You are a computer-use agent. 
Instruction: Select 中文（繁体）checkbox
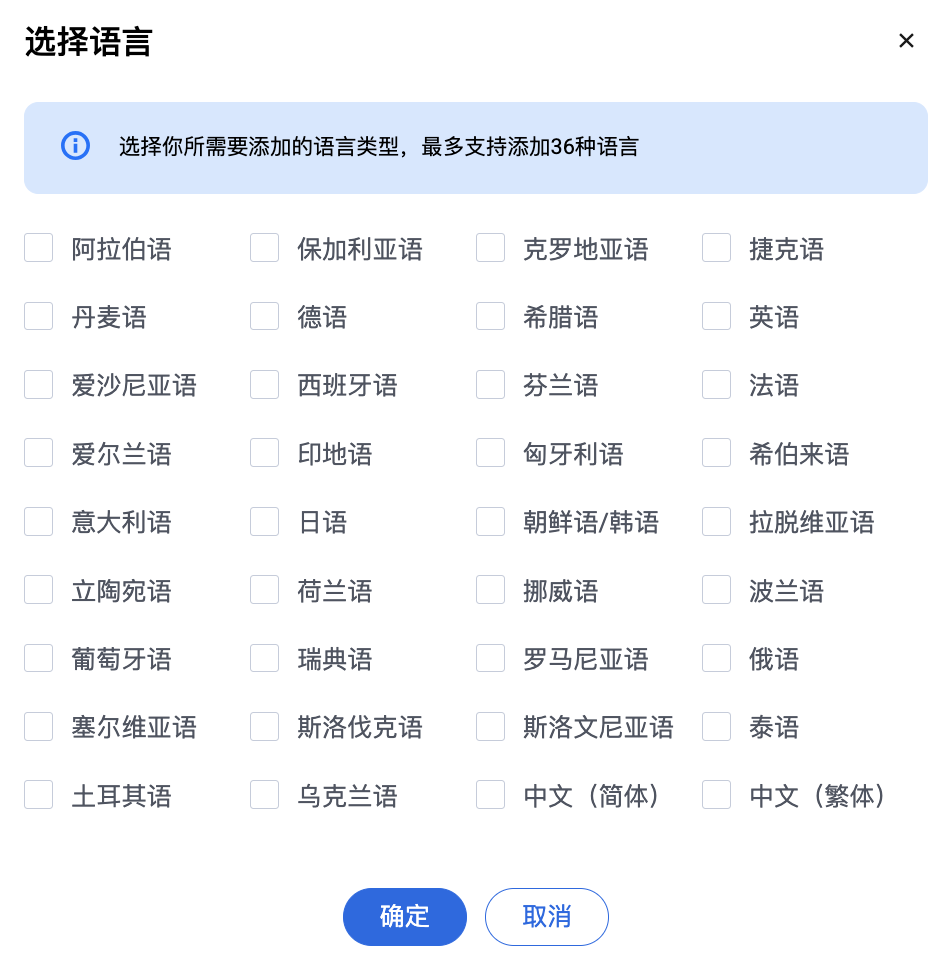pos(717,794)
